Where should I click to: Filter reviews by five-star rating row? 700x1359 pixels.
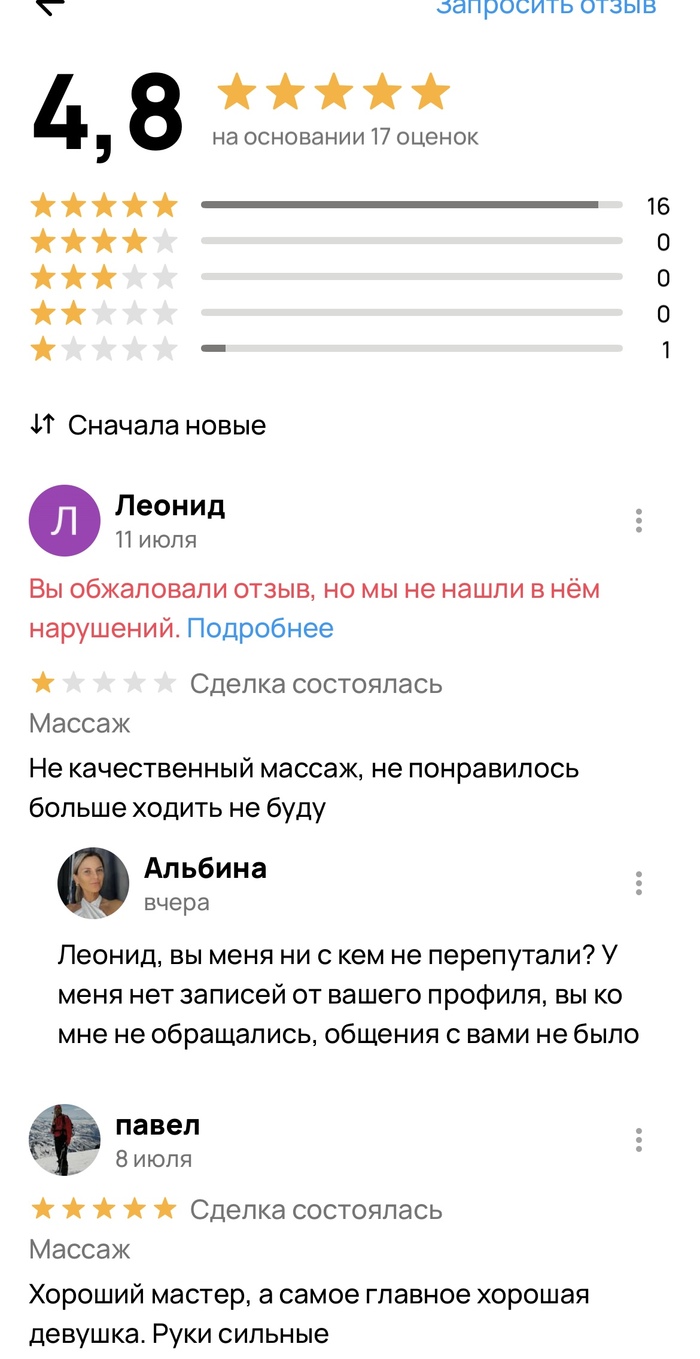pos(350,206)
